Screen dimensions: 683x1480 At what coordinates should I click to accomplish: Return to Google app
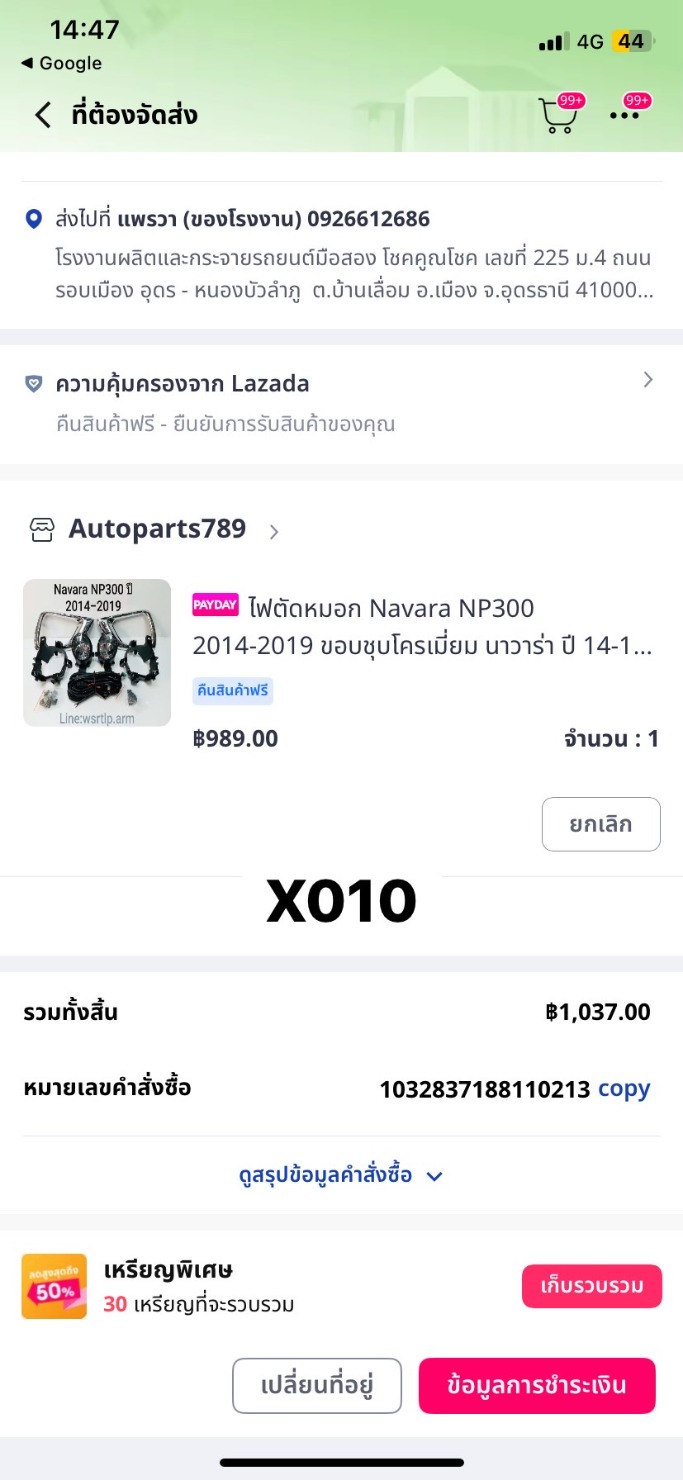pos(62,63)
